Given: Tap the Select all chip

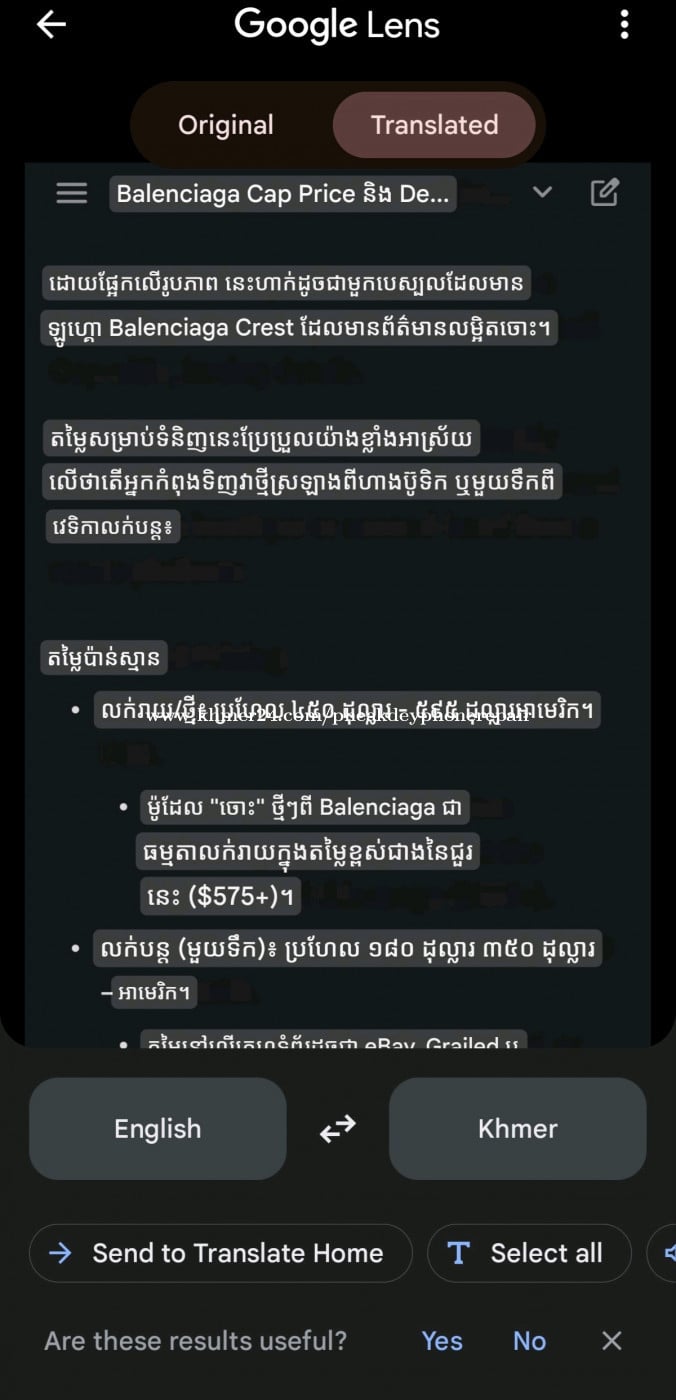Looking at the screenshot, I should (x=529, y=1253).
